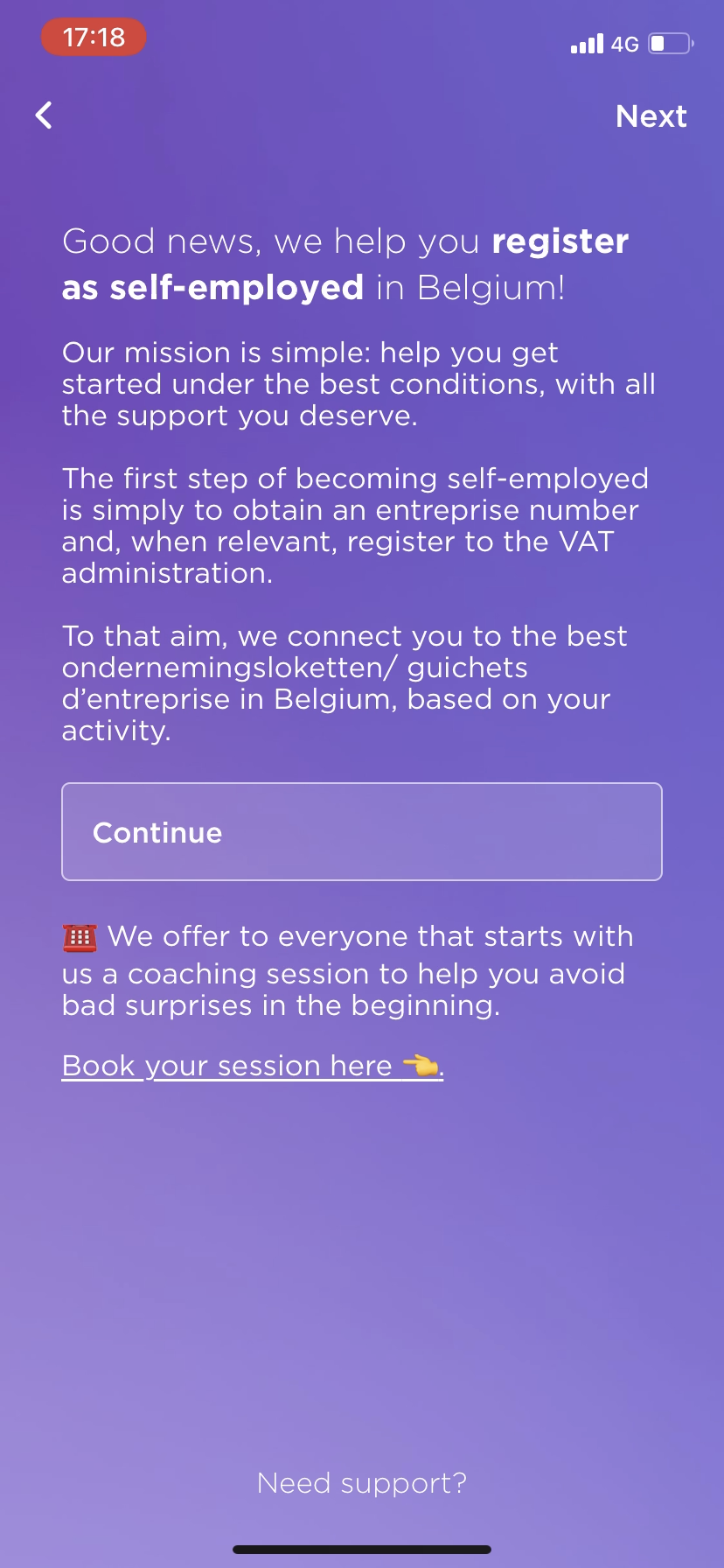Tap the cellular signal bars icon
Screen dimensions: 724x1568
click(588, 43)
